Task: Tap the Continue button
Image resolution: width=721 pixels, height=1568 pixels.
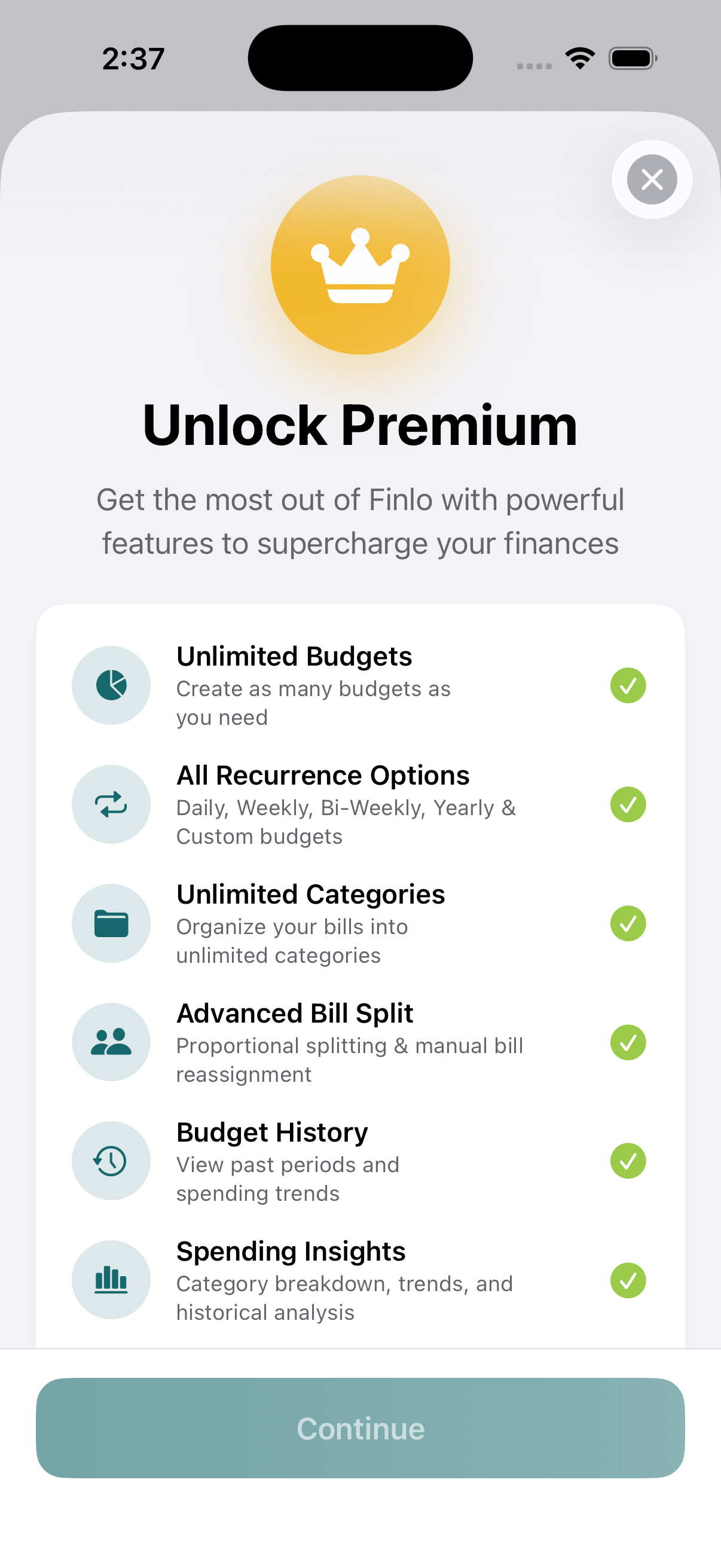Action: 360,1429
